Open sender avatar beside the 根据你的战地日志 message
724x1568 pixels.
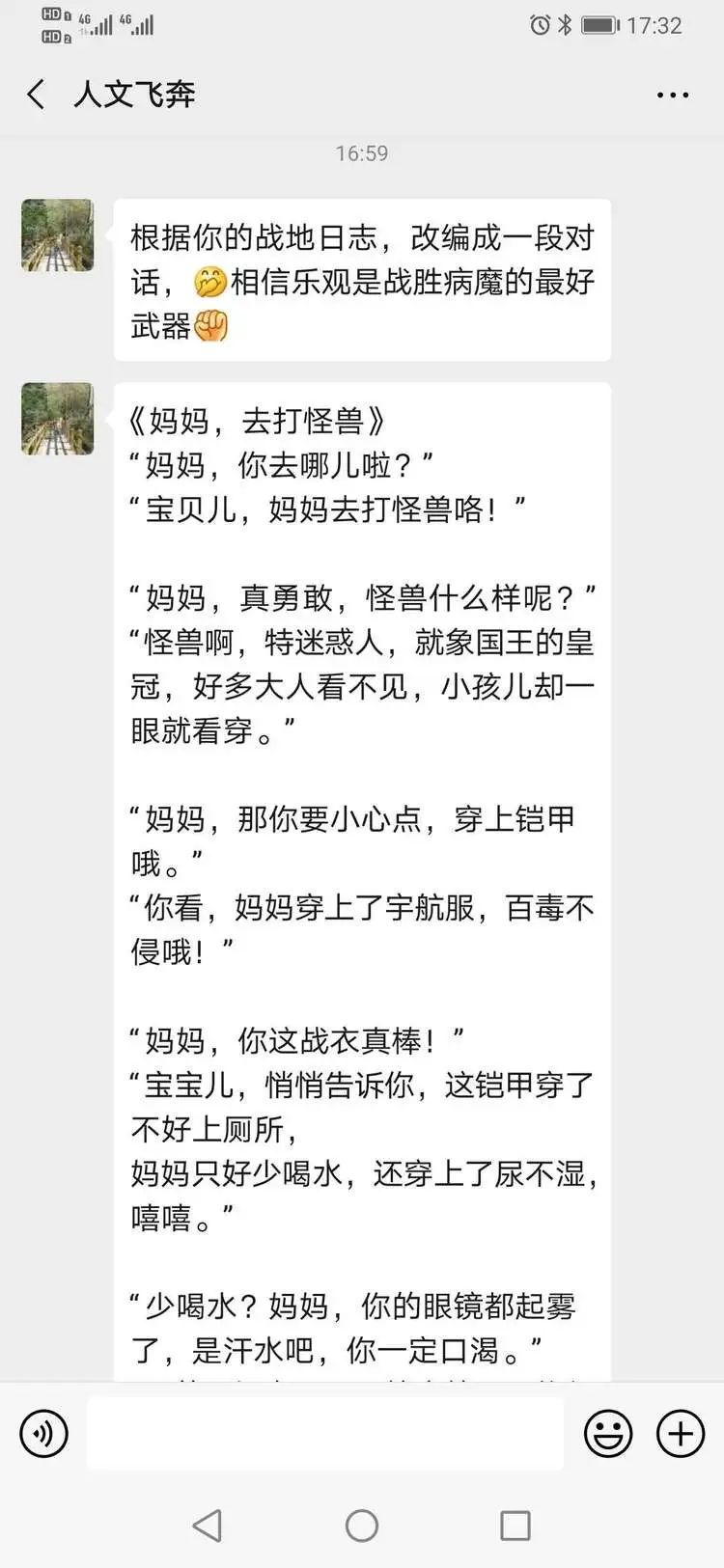click(x=58, y=235)
